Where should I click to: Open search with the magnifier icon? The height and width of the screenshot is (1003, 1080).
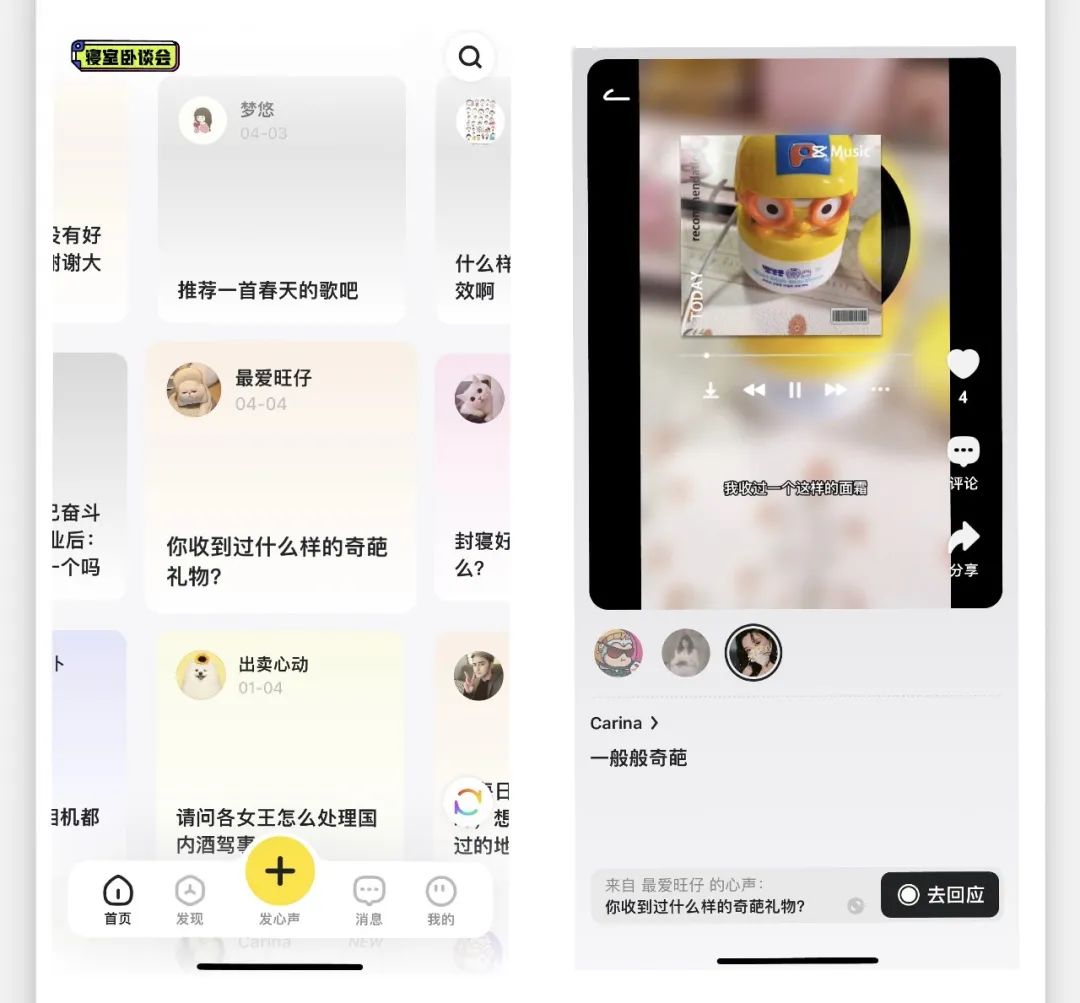469,58
